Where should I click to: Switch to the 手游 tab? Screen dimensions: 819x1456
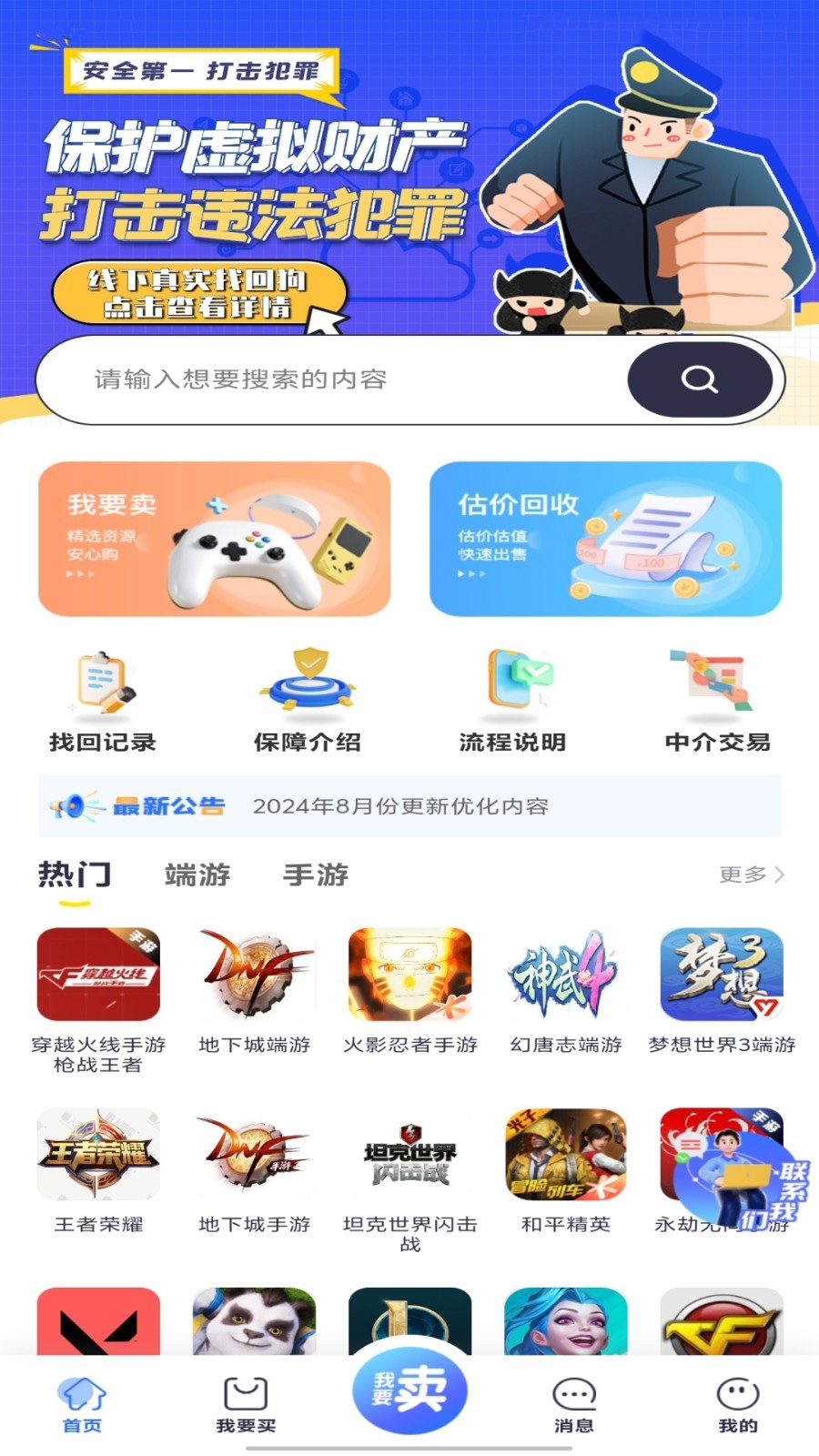316,875
